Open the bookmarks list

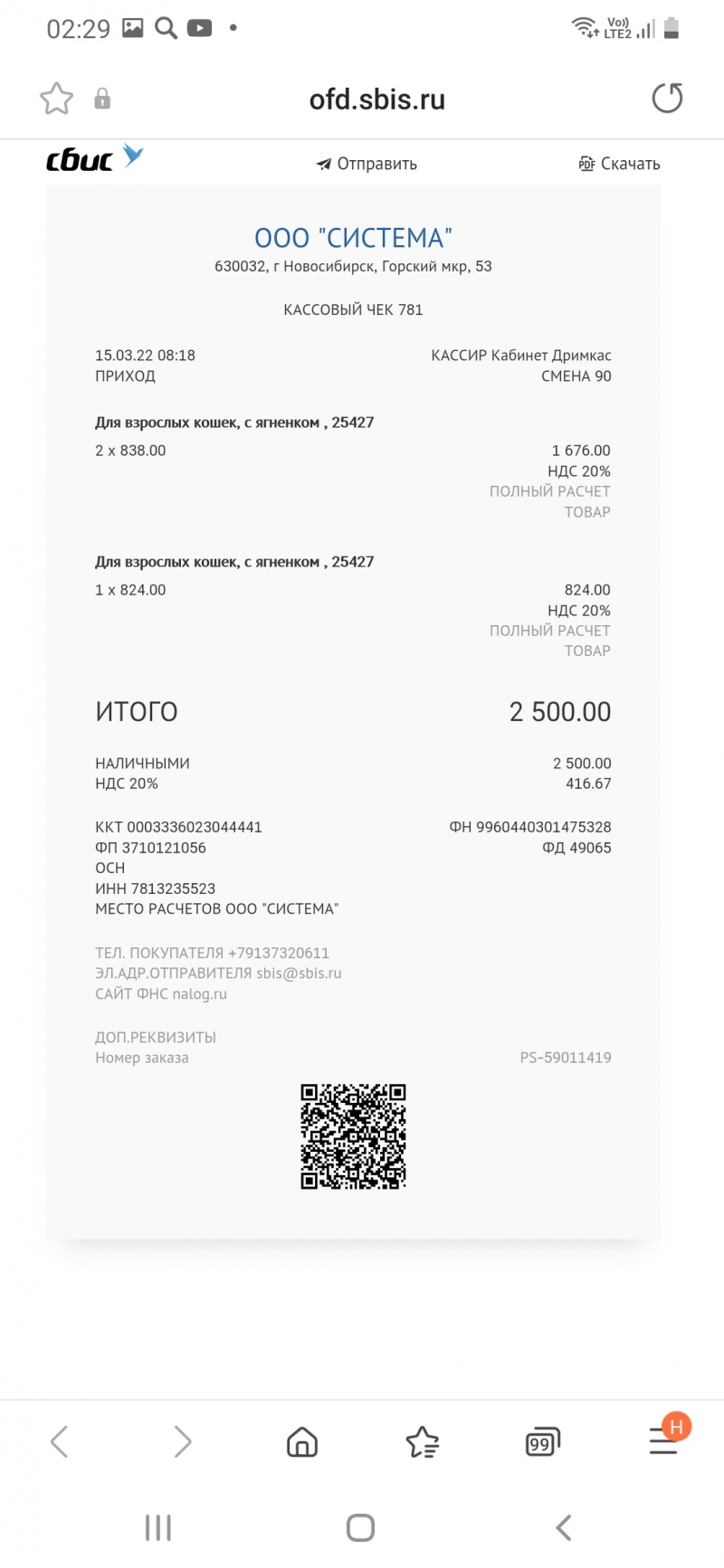(x=422, y=1441)
